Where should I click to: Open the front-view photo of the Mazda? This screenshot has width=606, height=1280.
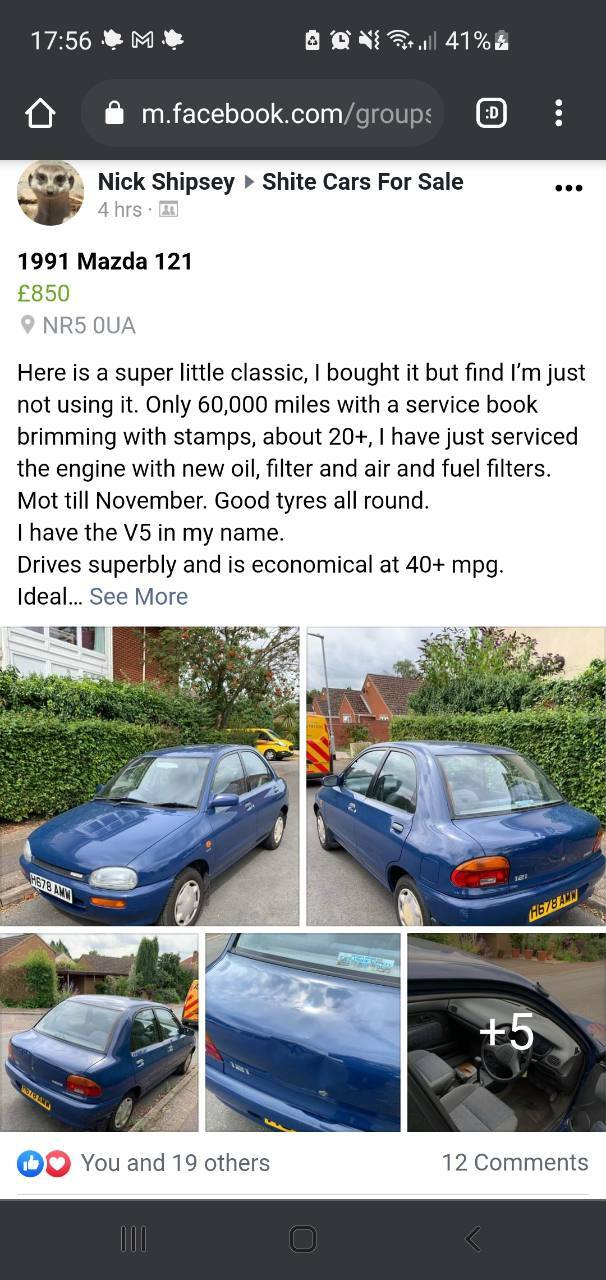click(150, 776)
